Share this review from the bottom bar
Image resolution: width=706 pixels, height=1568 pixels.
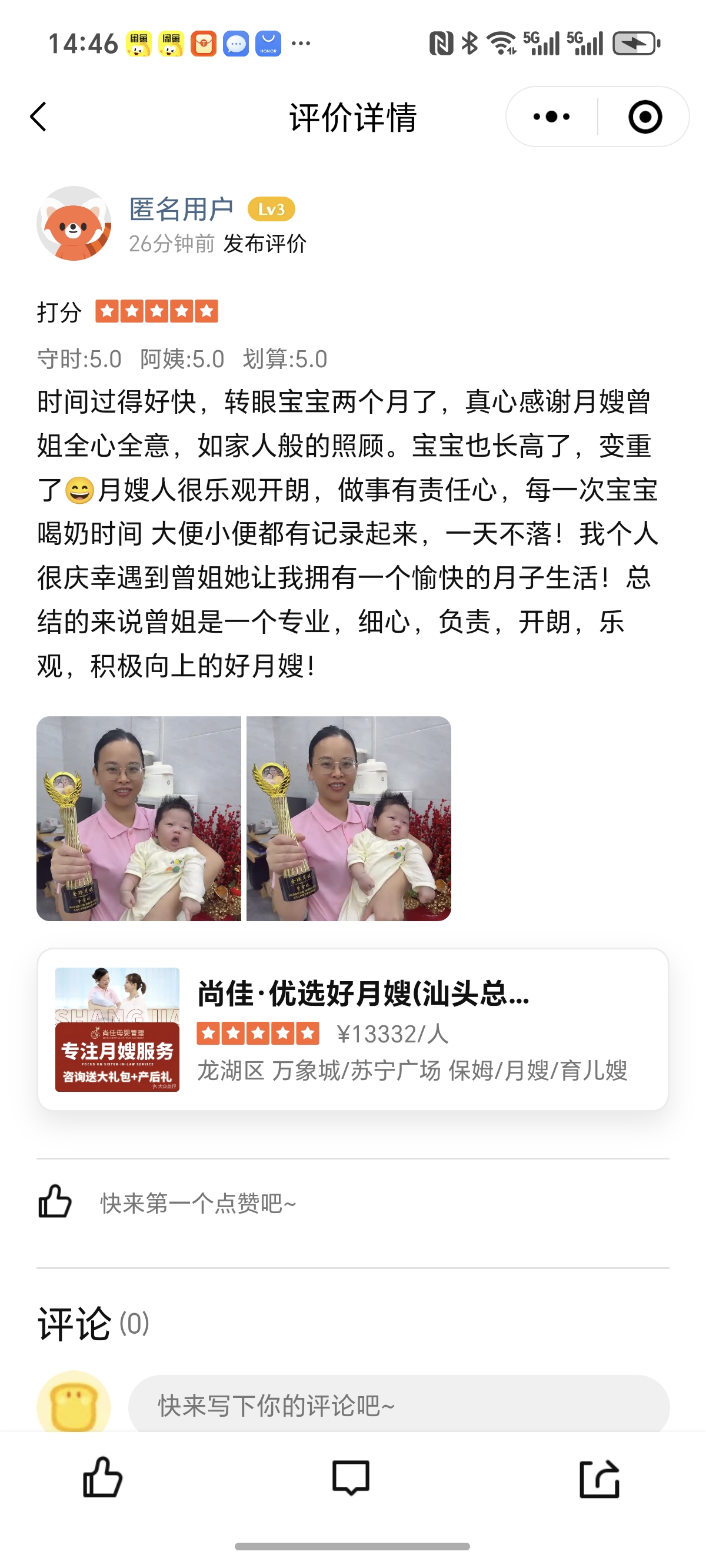coord(600,1478)
